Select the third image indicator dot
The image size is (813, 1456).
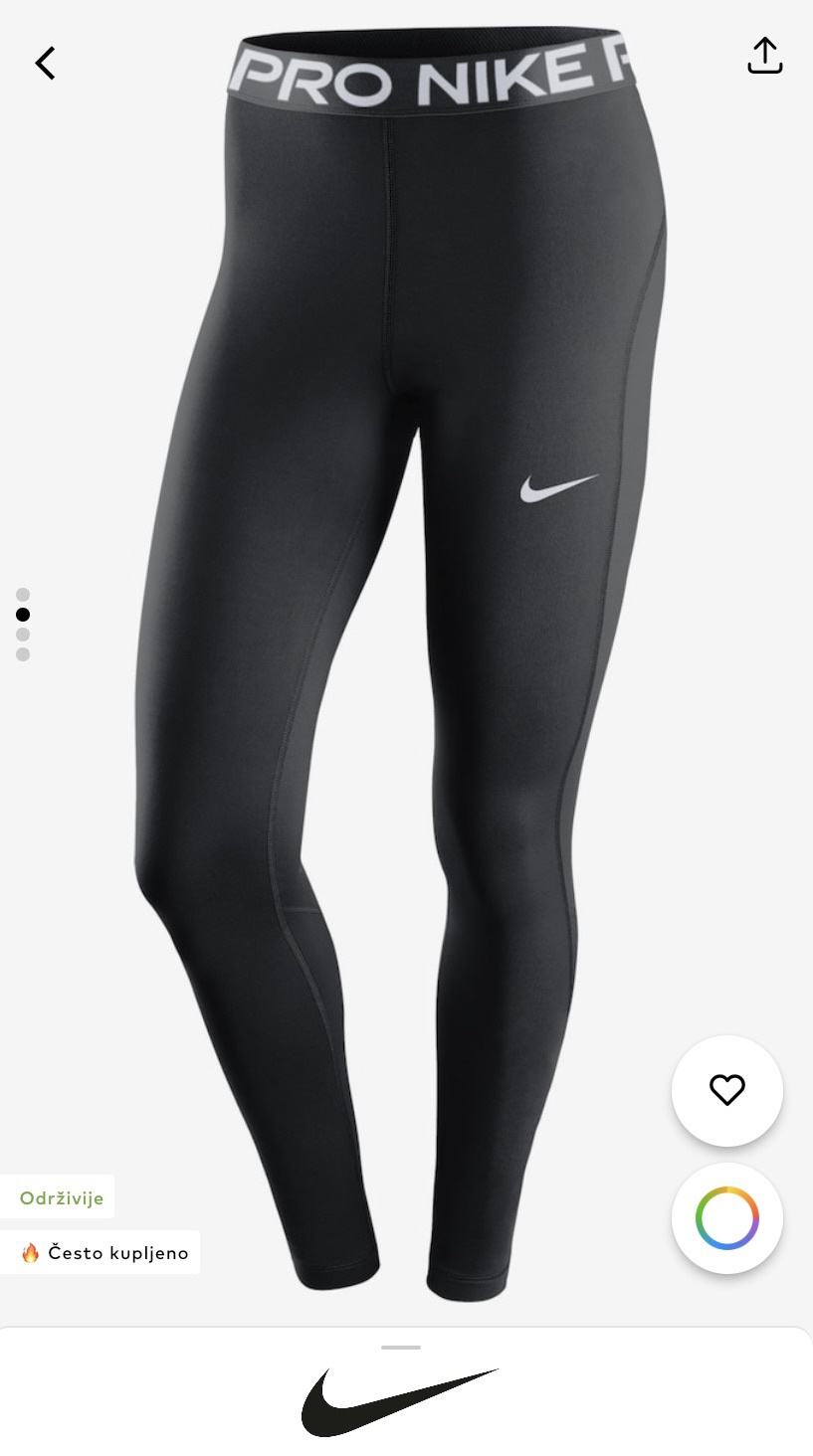click(23, 654)
